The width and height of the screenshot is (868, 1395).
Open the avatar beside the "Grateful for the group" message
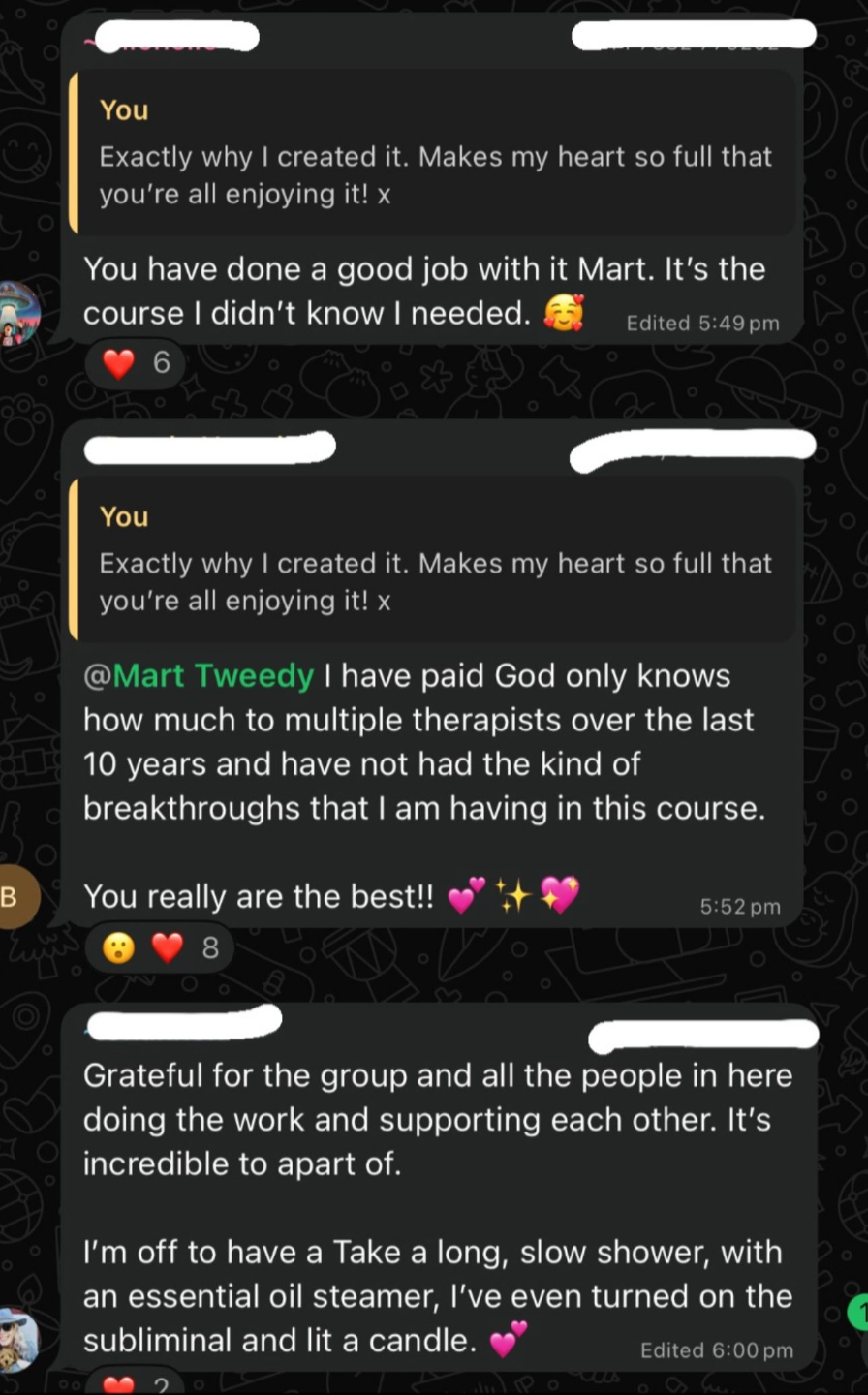[x=17, y=1340]
